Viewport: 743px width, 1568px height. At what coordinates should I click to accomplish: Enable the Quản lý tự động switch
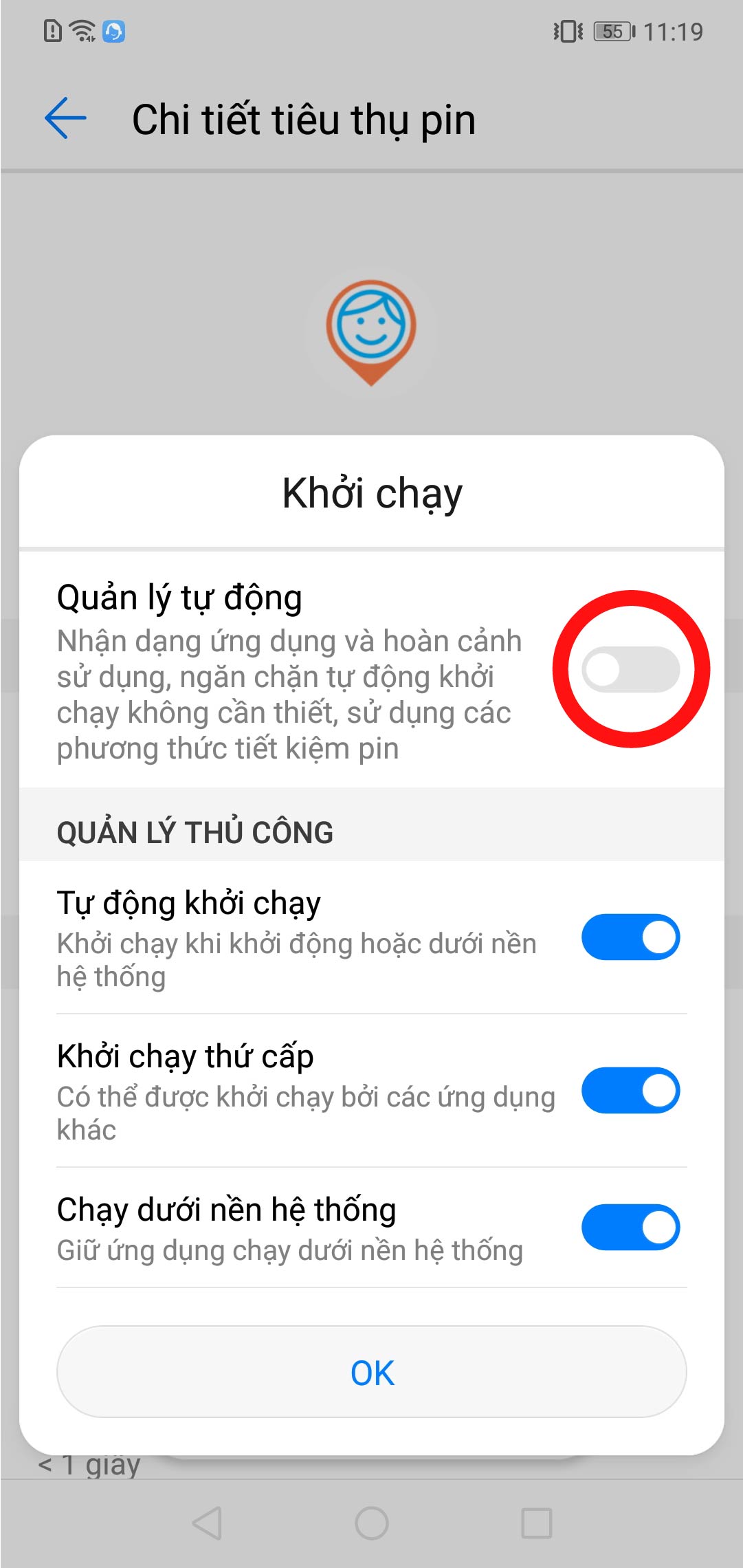click(630, 669)
